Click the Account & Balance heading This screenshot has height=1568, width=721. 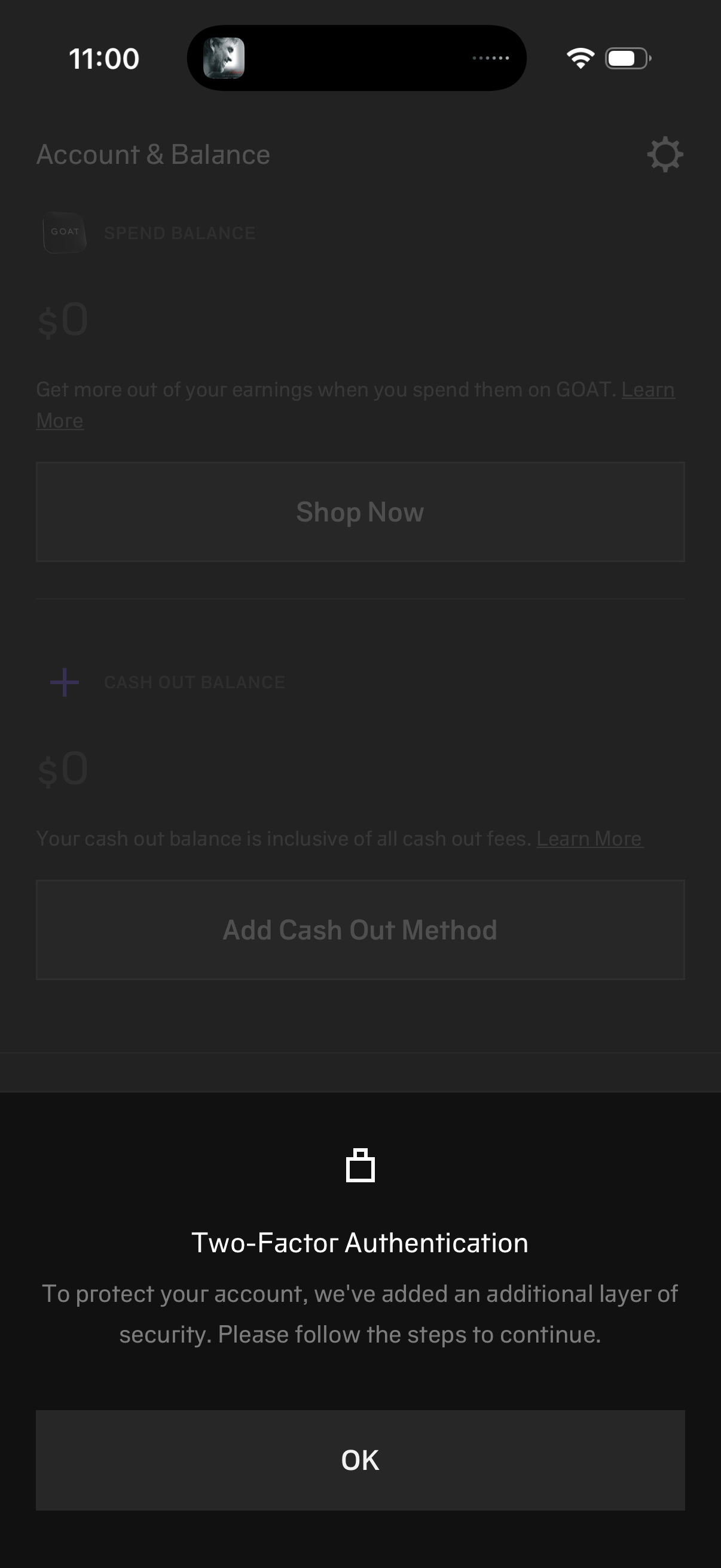(x=153, y=154)
